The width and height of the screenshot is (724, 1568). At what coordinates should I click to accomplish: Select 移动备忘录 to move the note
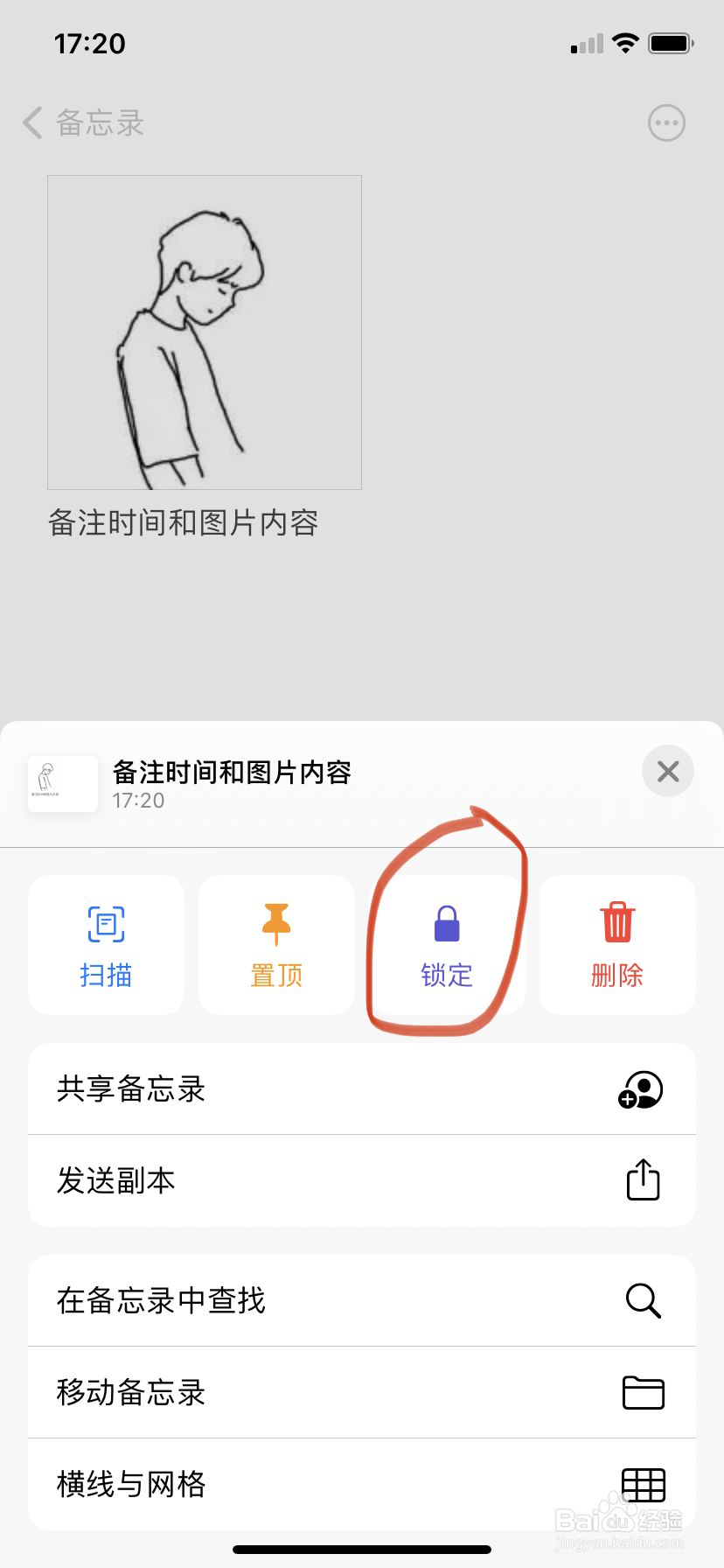(x=131, y=1392)
